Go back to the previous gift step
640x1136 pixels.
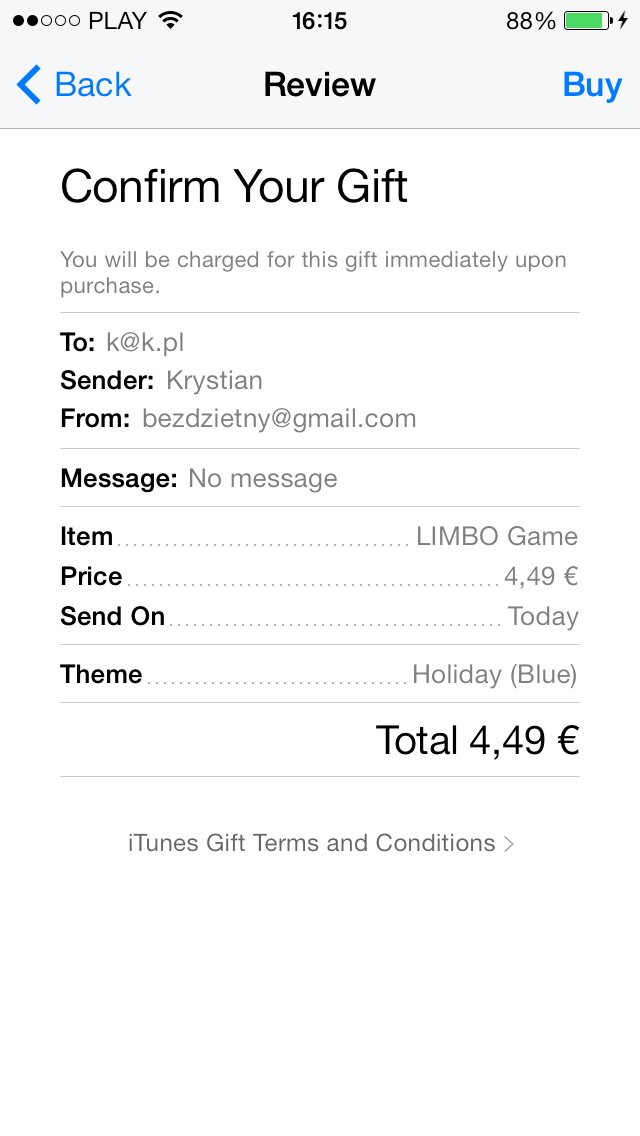74,85
